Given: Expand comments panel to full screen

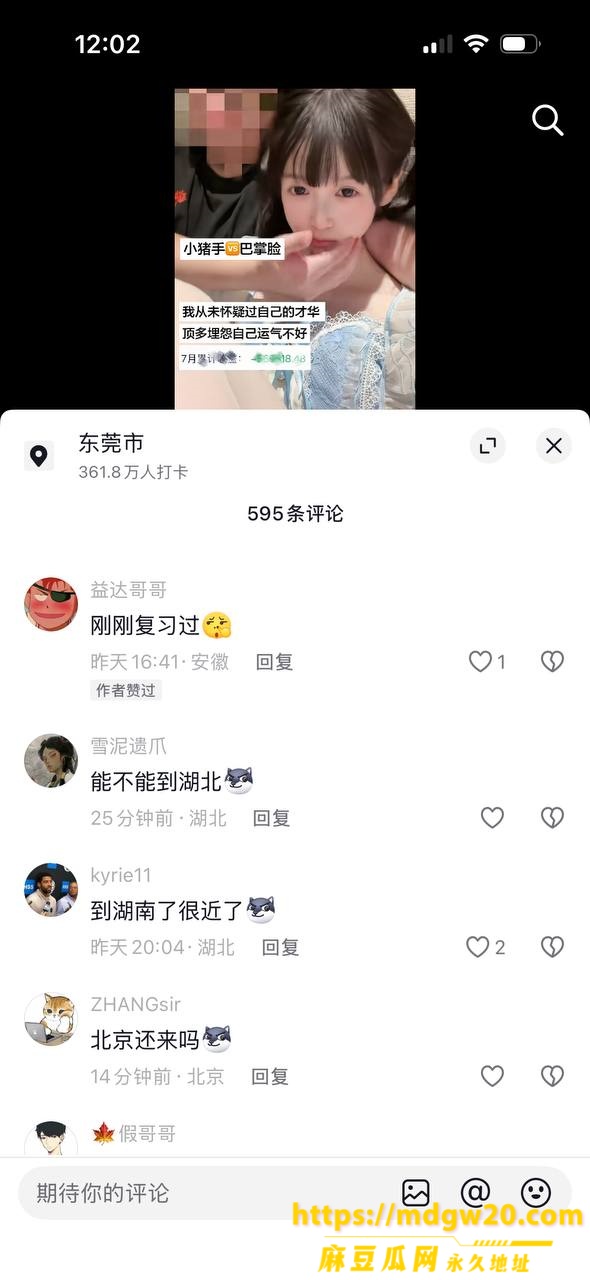Looking at the screenshot, I should coord(488,446).
